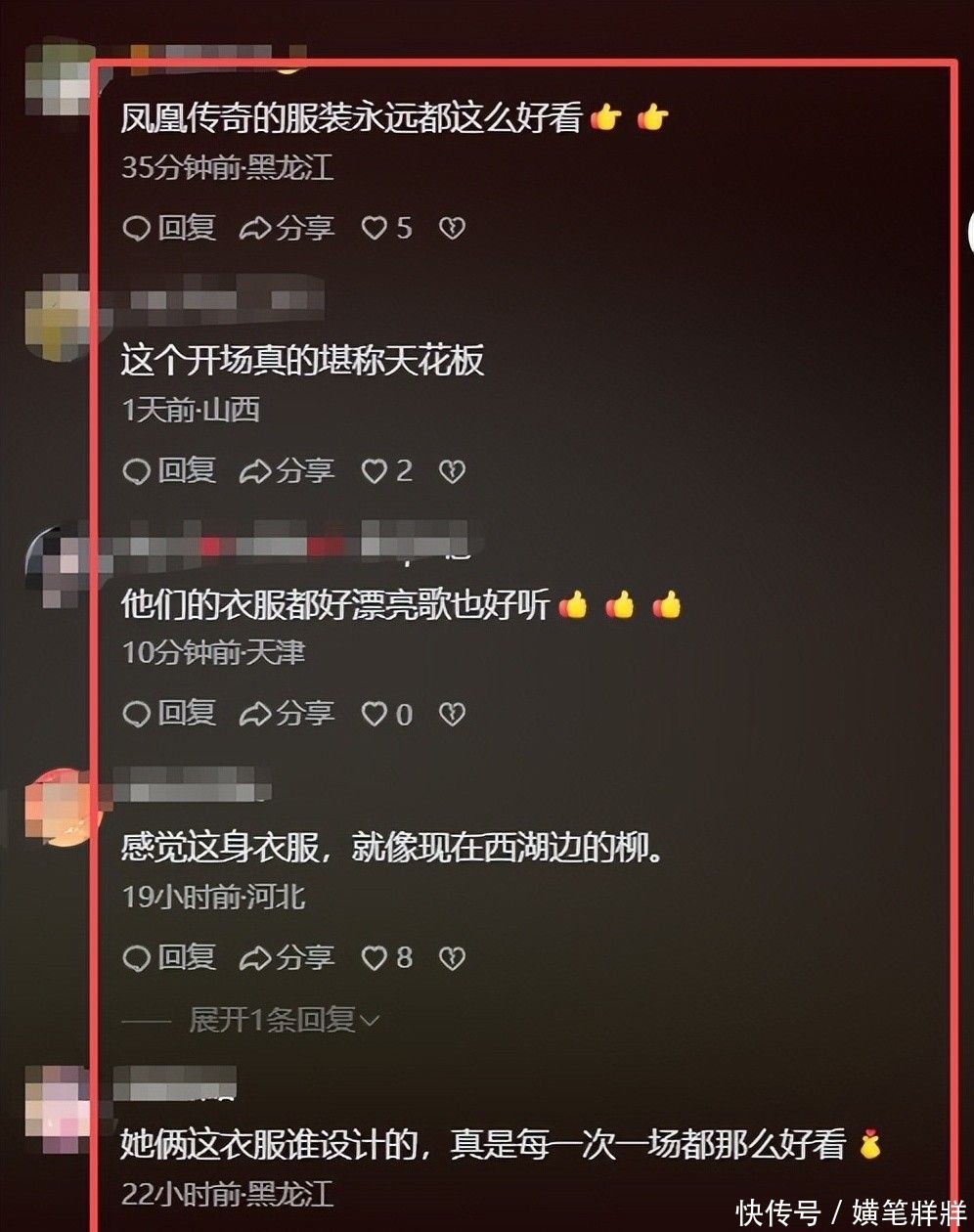Screen dimensions: 974x1232
Task: Share the comment from 天津
Action: click(287, 714)
